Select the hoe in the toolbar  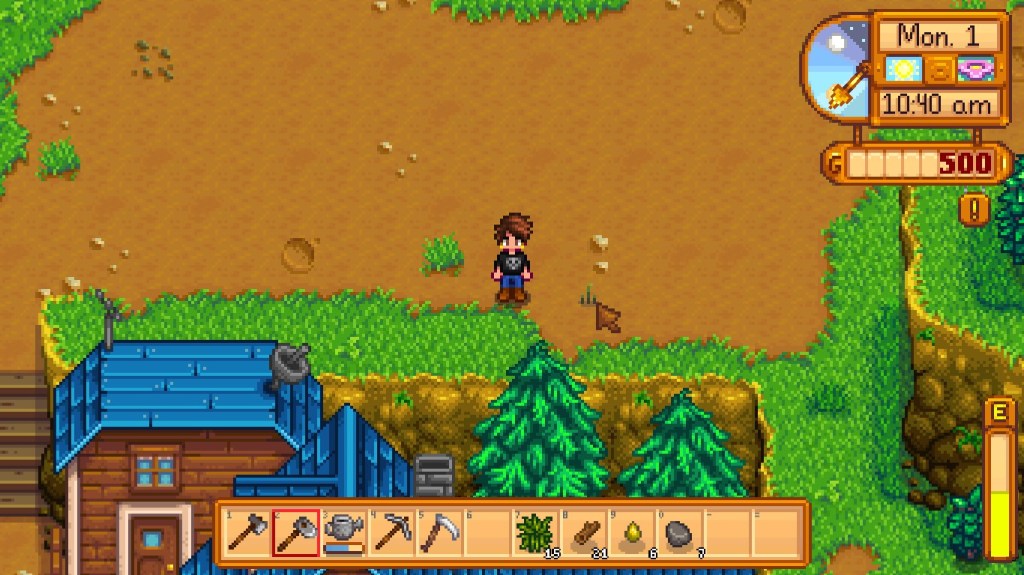(x=295, y=533)
